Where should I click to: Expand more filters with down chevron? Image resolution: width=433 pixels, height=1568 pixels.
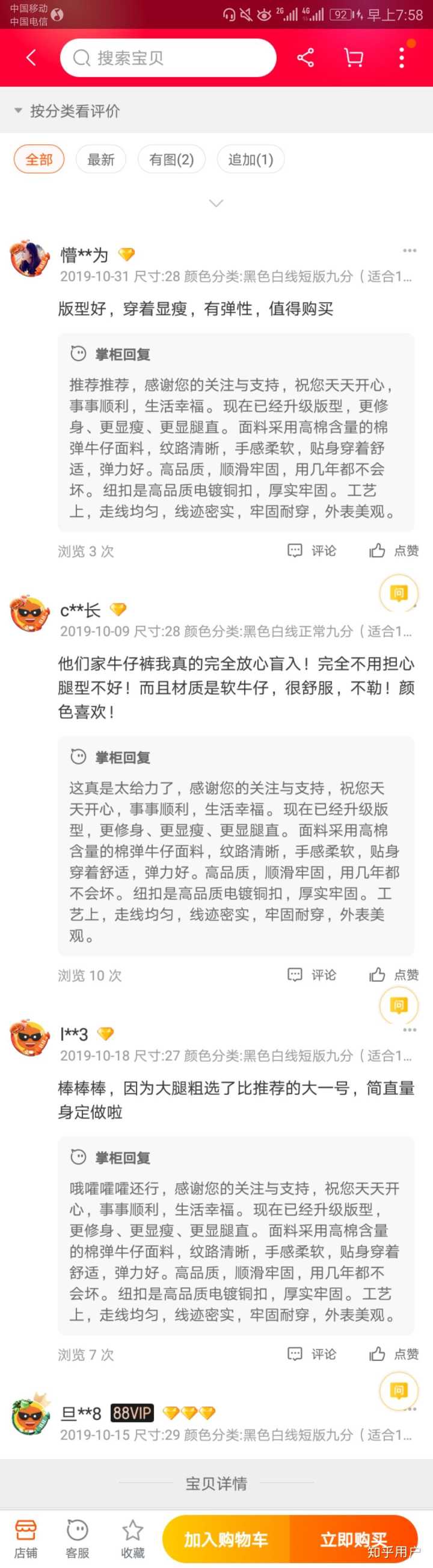216,203
